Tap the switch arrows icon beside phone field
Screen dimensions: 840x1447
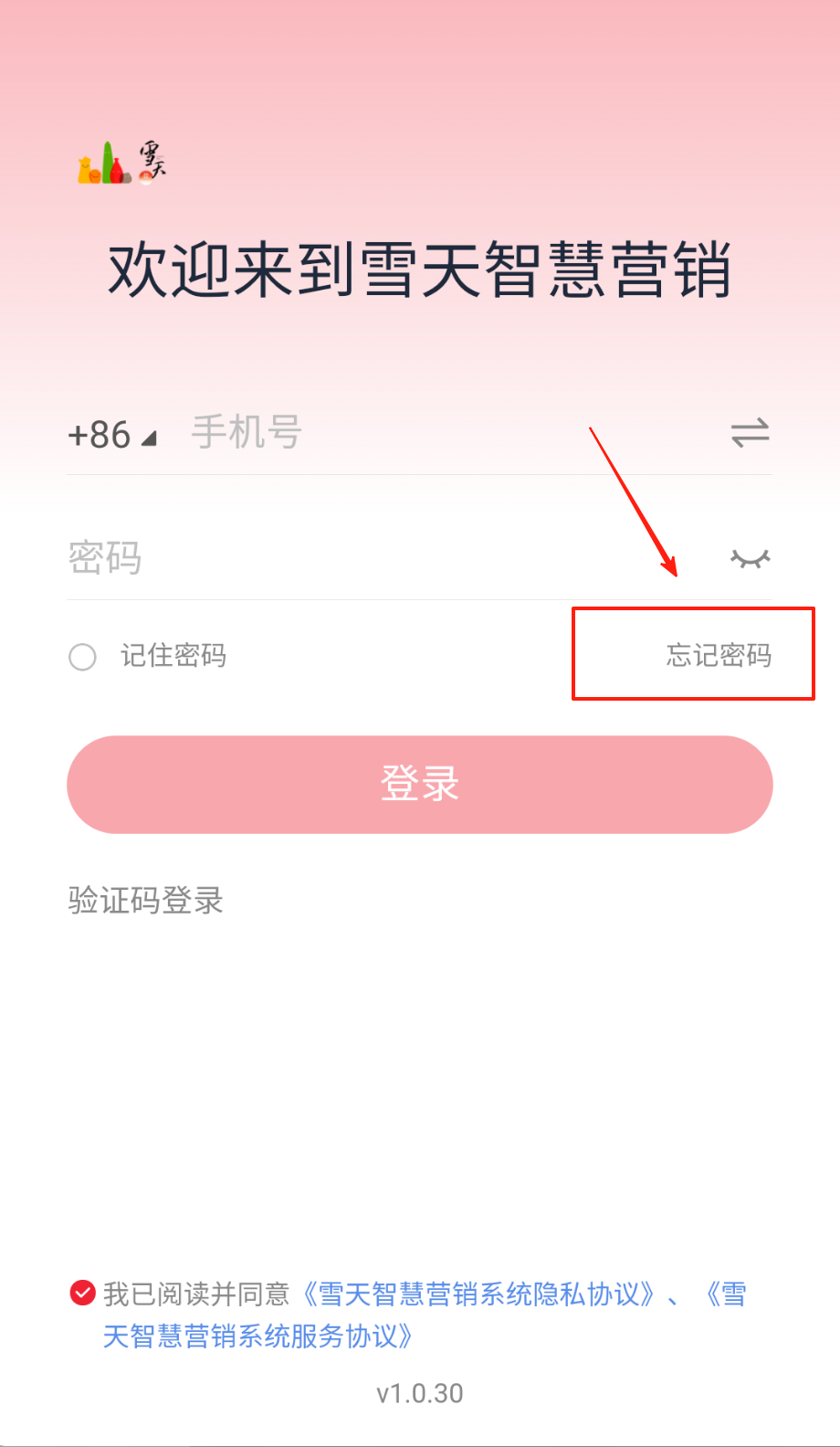(750, 433)
